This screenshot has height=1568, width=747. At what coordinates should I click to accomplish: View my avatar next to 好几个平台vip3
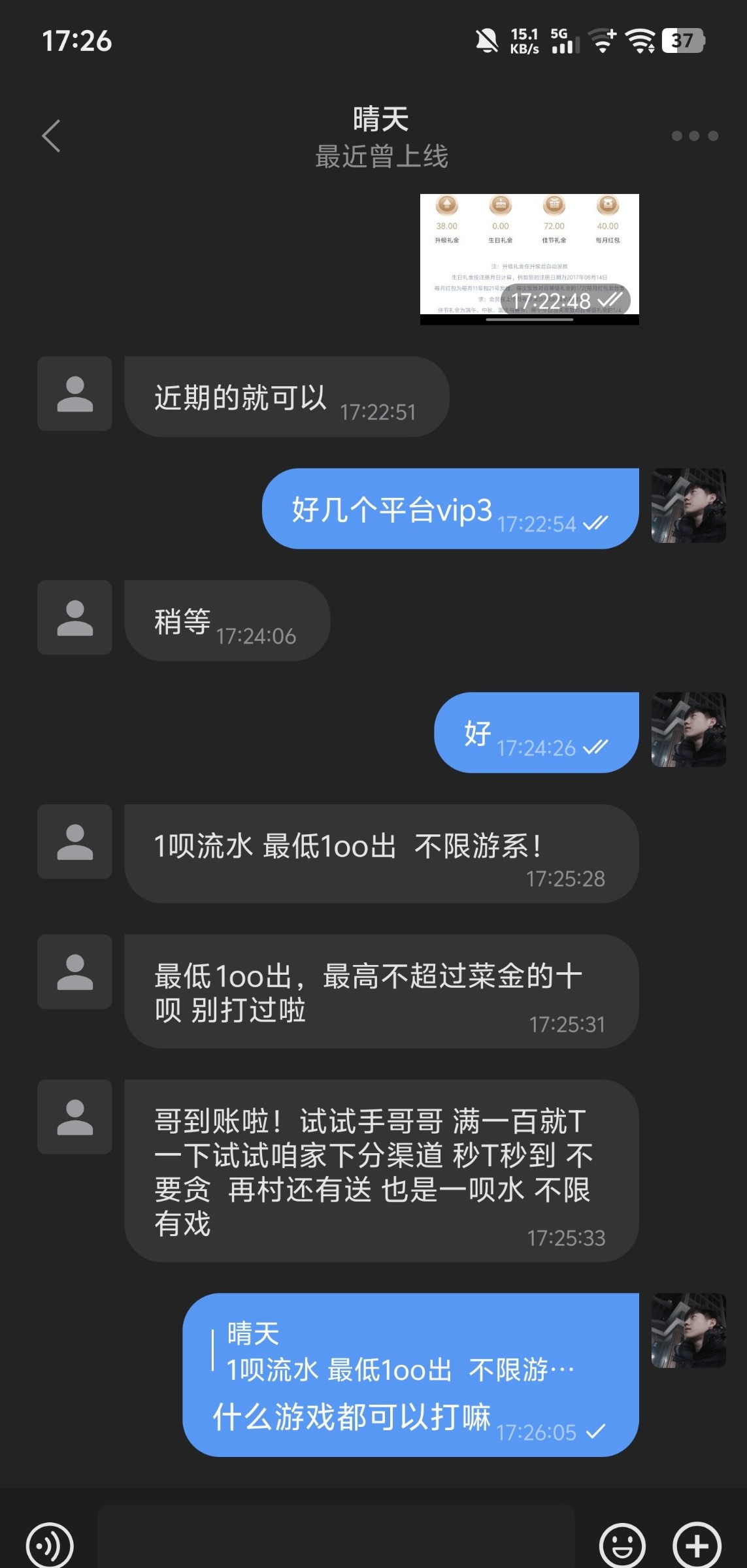click(x=688, y=505)
